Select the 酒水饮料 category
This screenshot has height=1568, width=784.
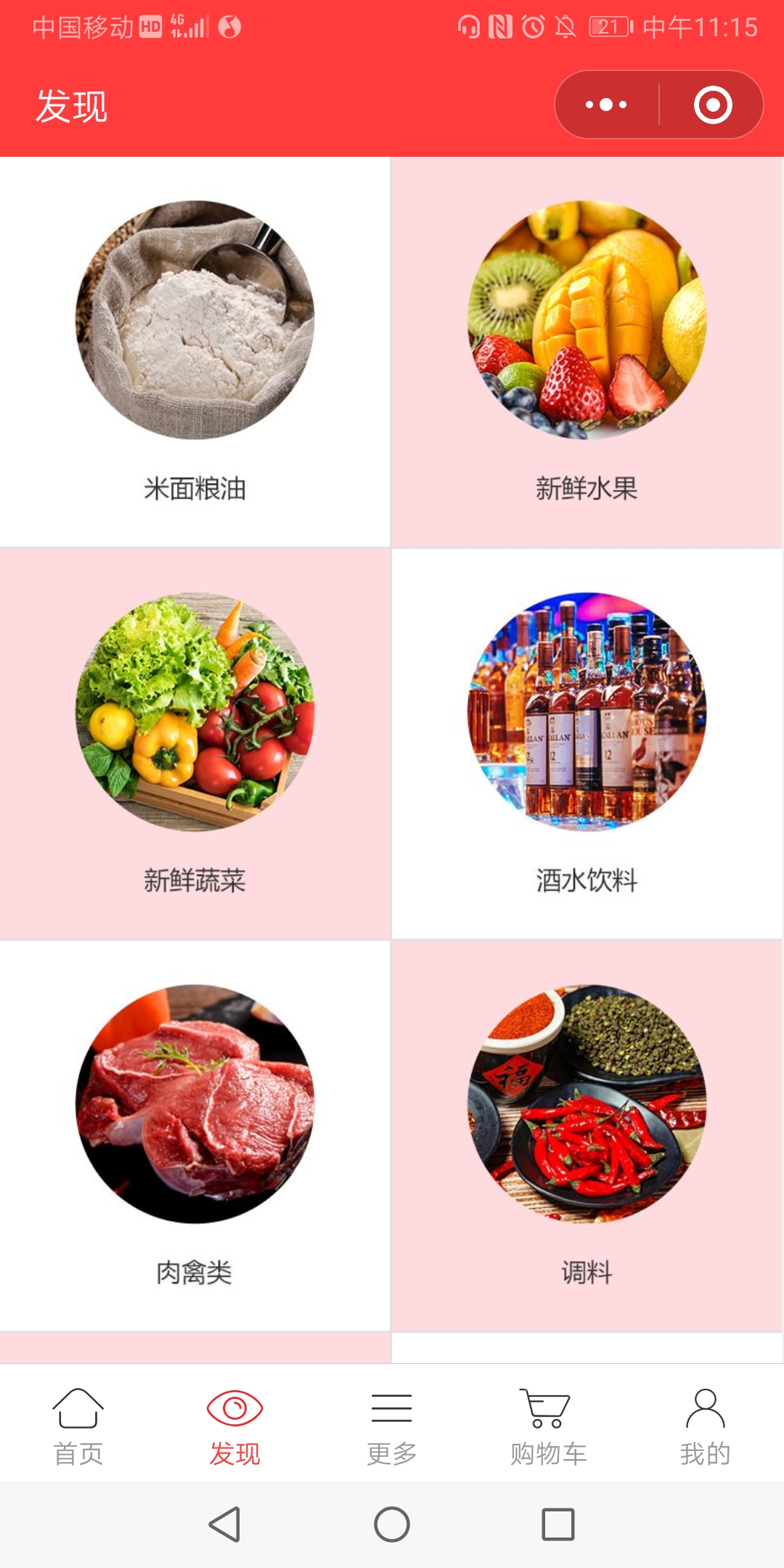click(x=587, y=743)
